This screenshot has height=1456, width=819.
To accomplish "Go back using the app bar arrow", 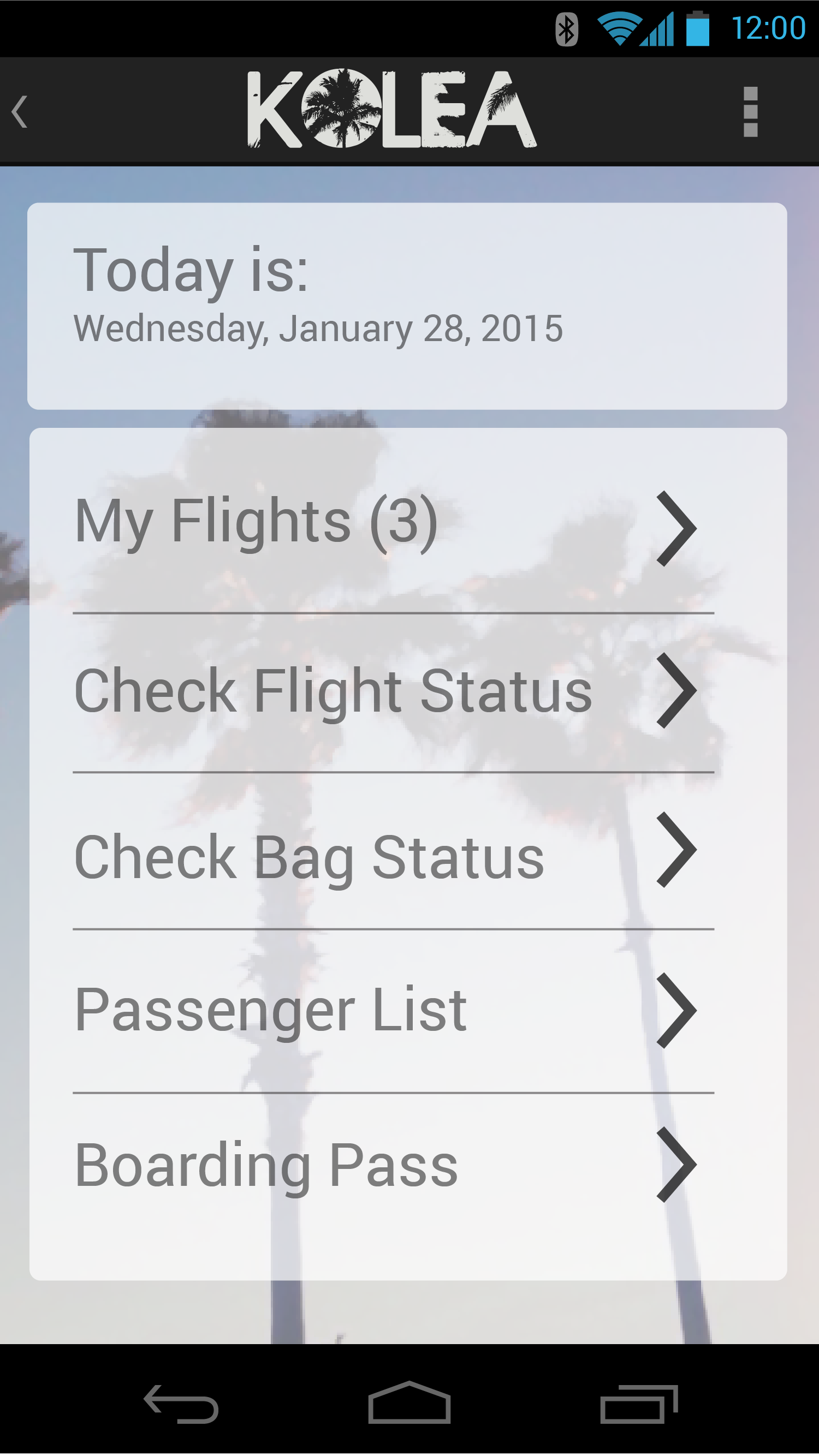I will pos(20,111).
